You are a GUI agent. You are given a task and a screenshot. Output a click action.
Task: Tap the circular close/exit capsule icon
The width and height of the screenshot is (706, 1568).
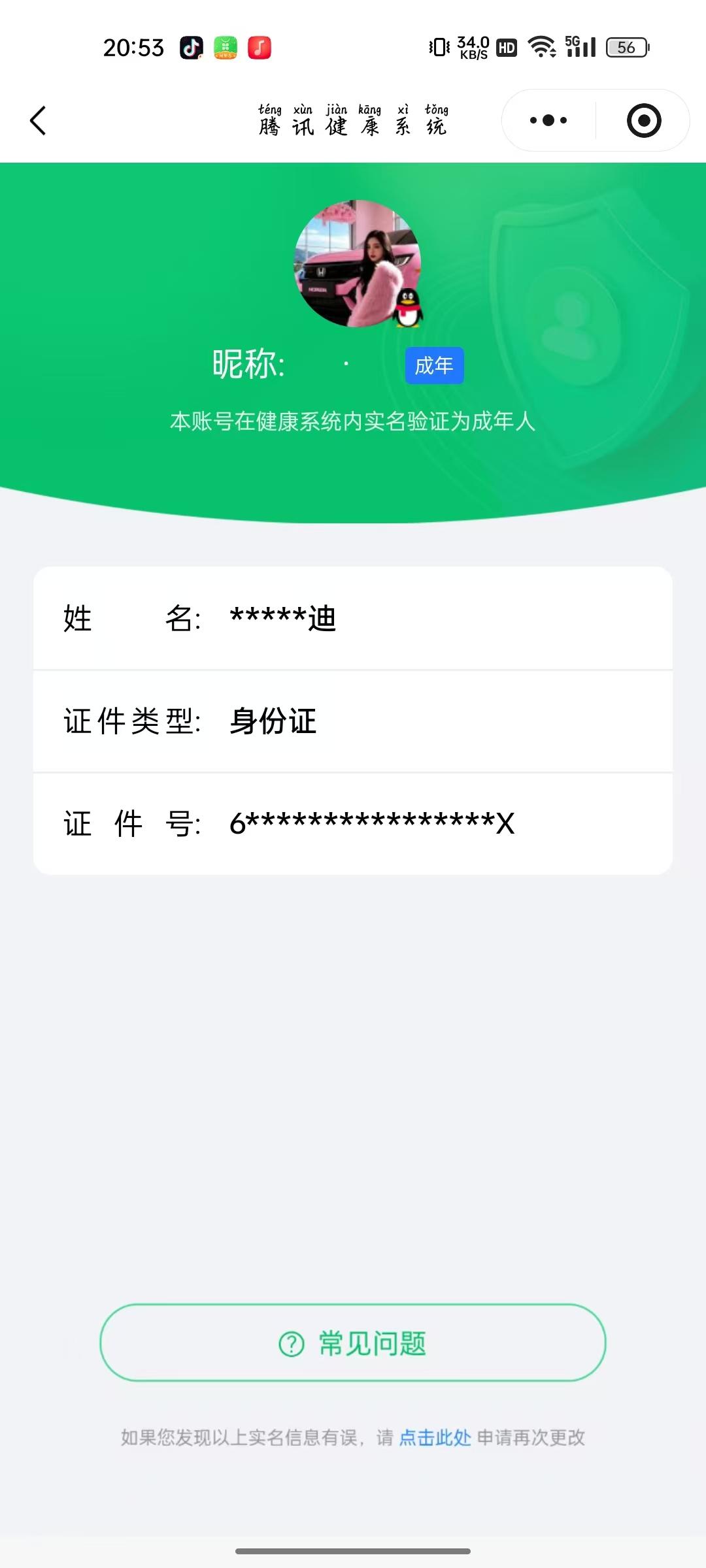[643, 120]
